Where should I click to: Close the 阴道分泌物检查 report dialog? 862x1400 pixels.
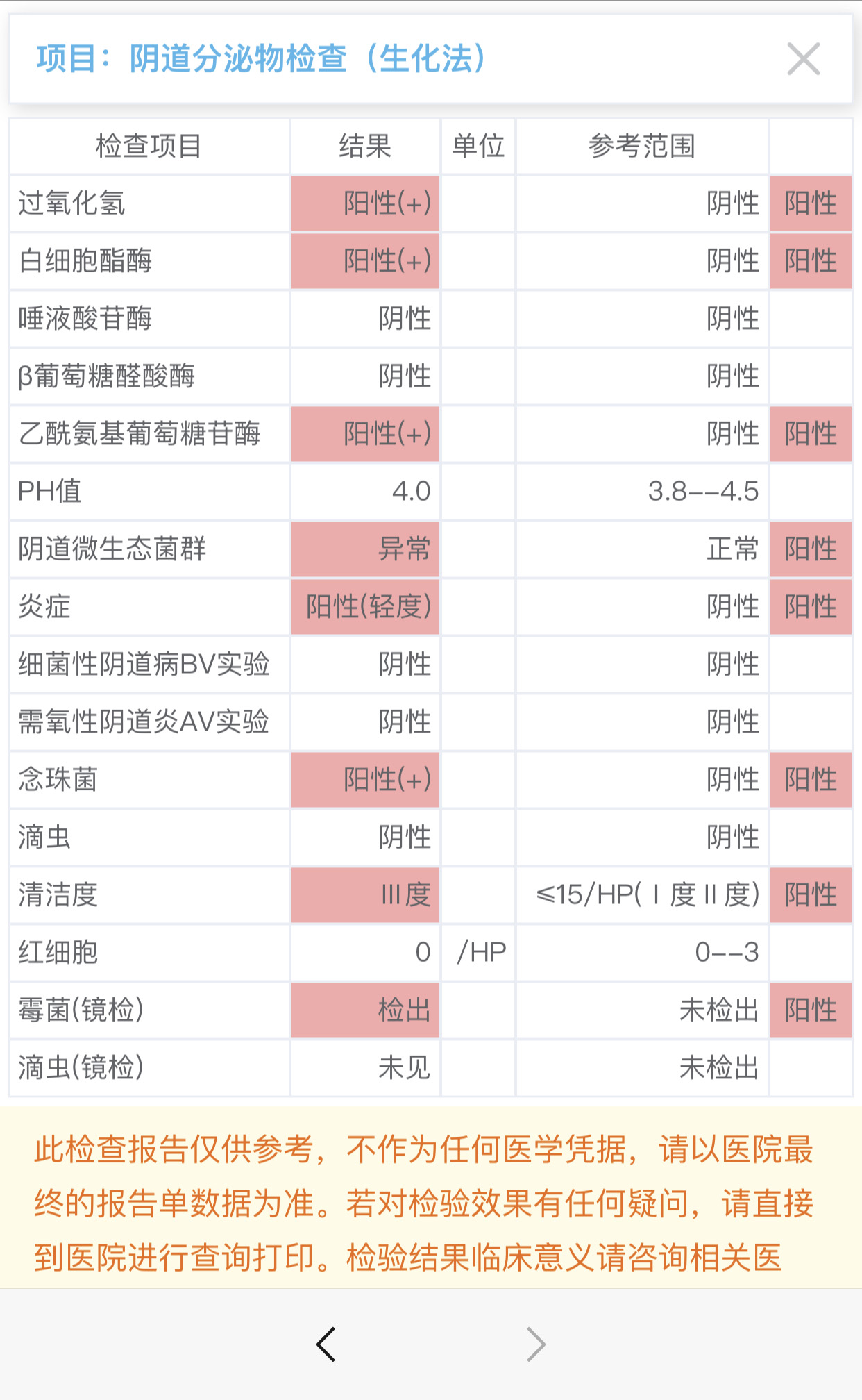point(803,59)
